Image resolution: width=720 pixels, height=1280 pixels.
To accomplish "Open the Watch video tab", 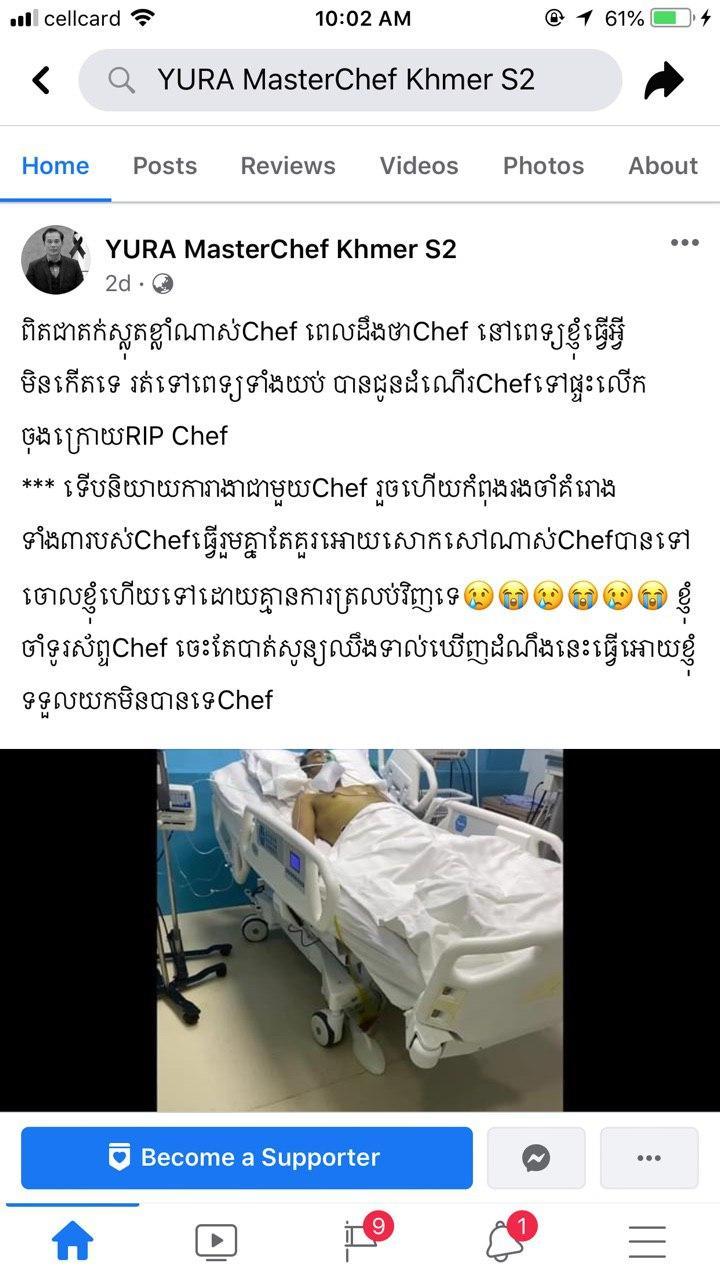I will point(216,1241).
